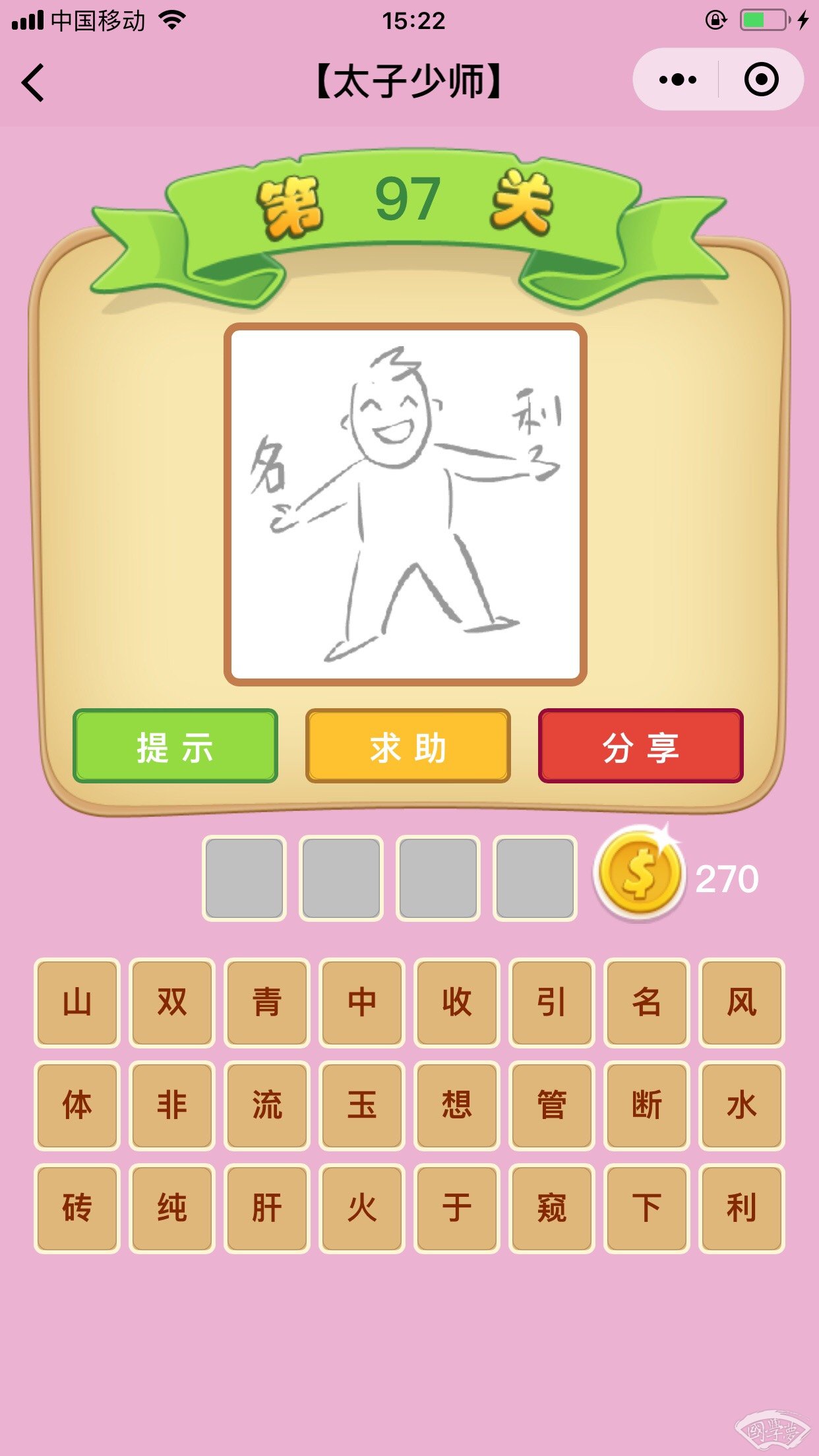
Task: Pick the character tile 流
Action: [267, 1105]
